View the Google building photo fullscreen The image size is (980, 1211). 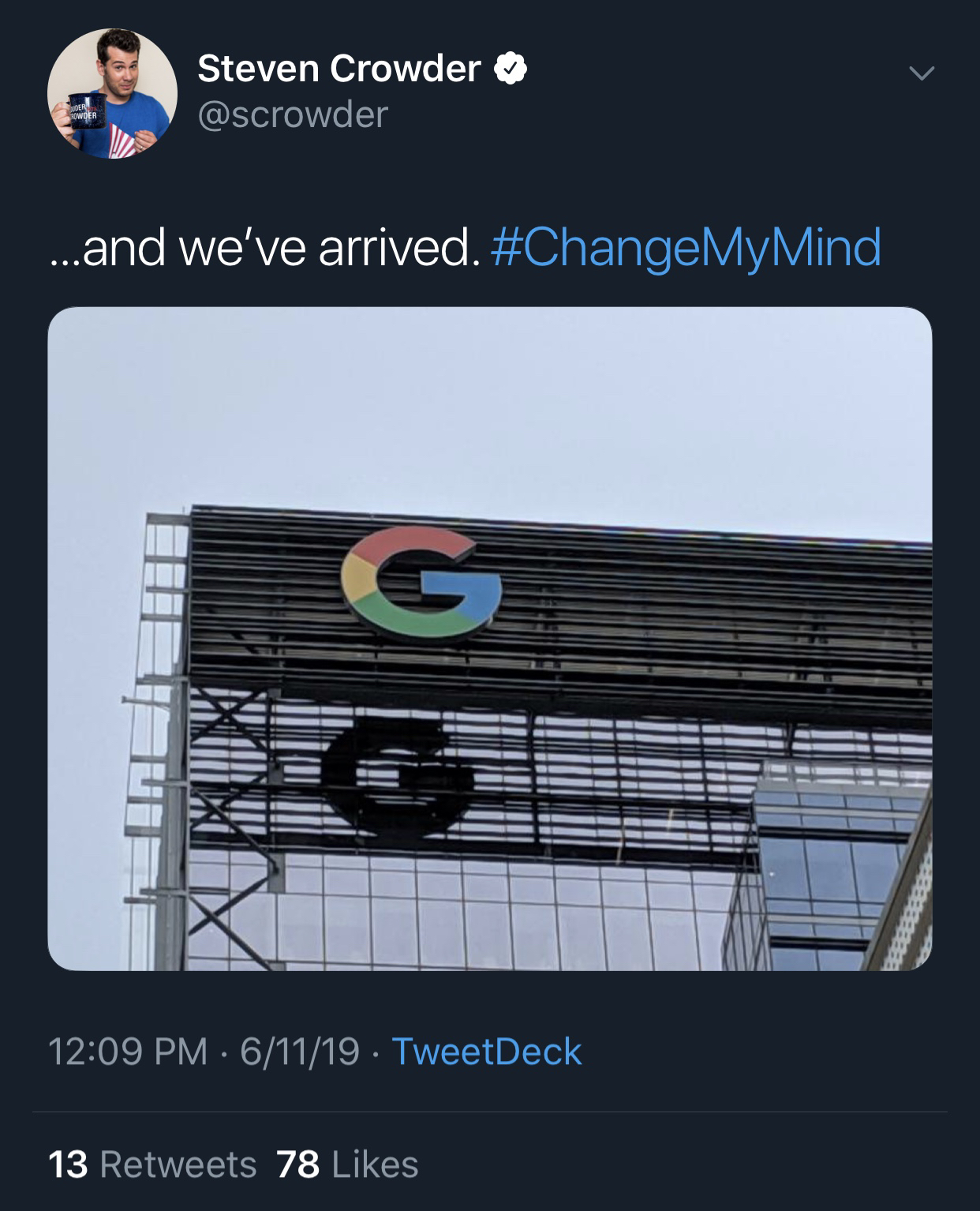click(x=489, y=638)
